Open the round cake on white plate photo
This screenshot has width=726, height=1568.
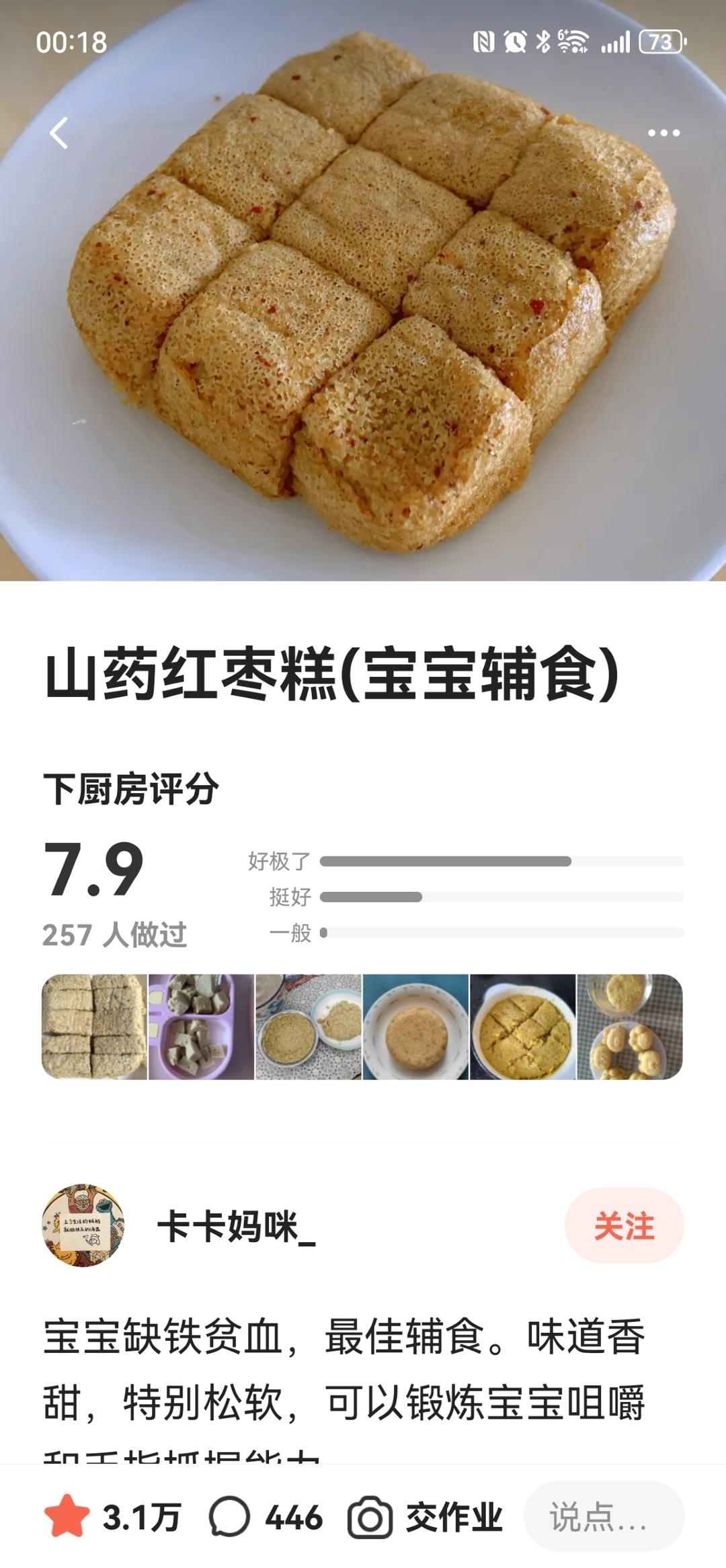(415, 1026)
